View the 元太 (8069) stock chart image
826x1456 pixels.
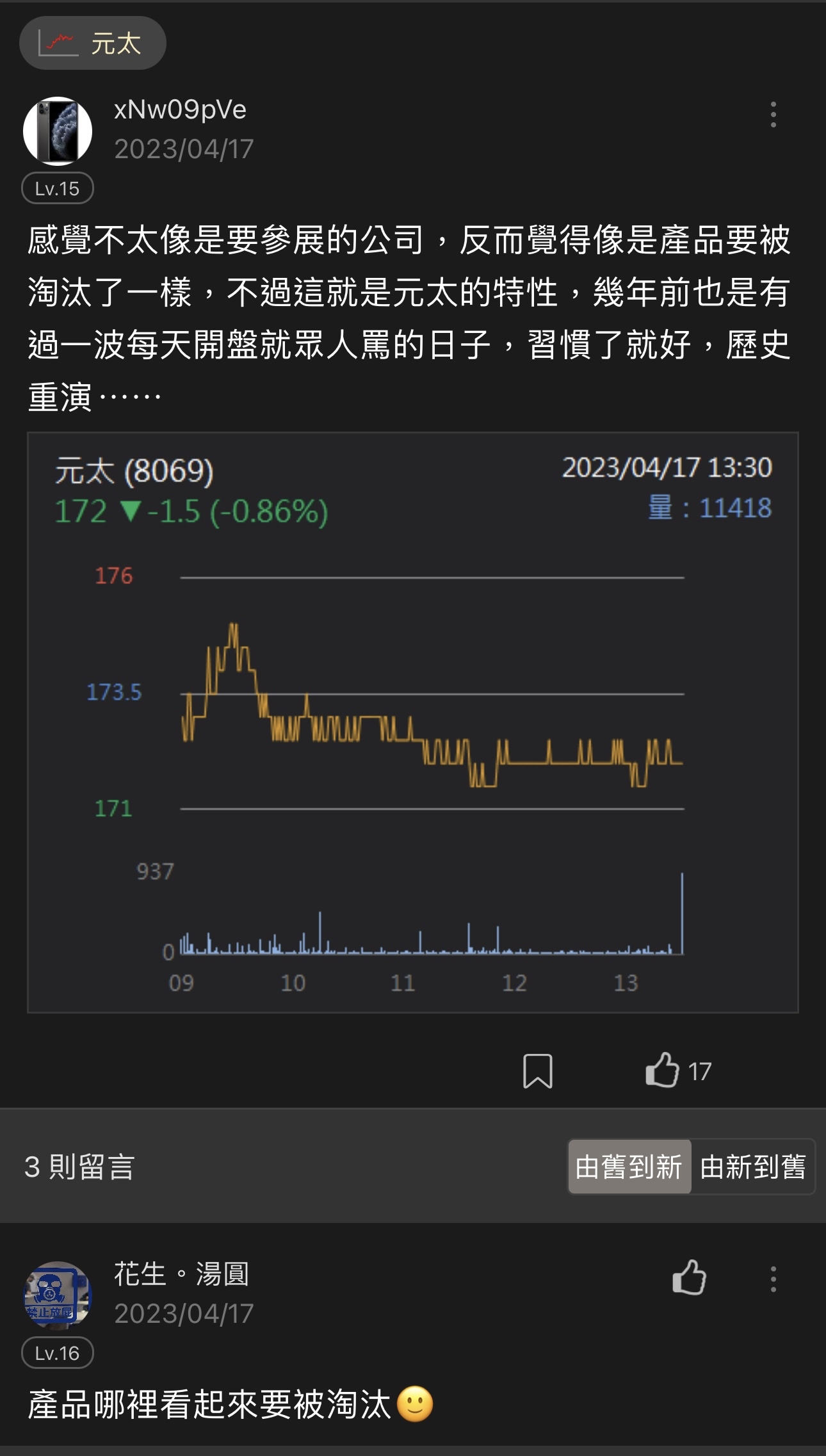[x=413, y=722]
